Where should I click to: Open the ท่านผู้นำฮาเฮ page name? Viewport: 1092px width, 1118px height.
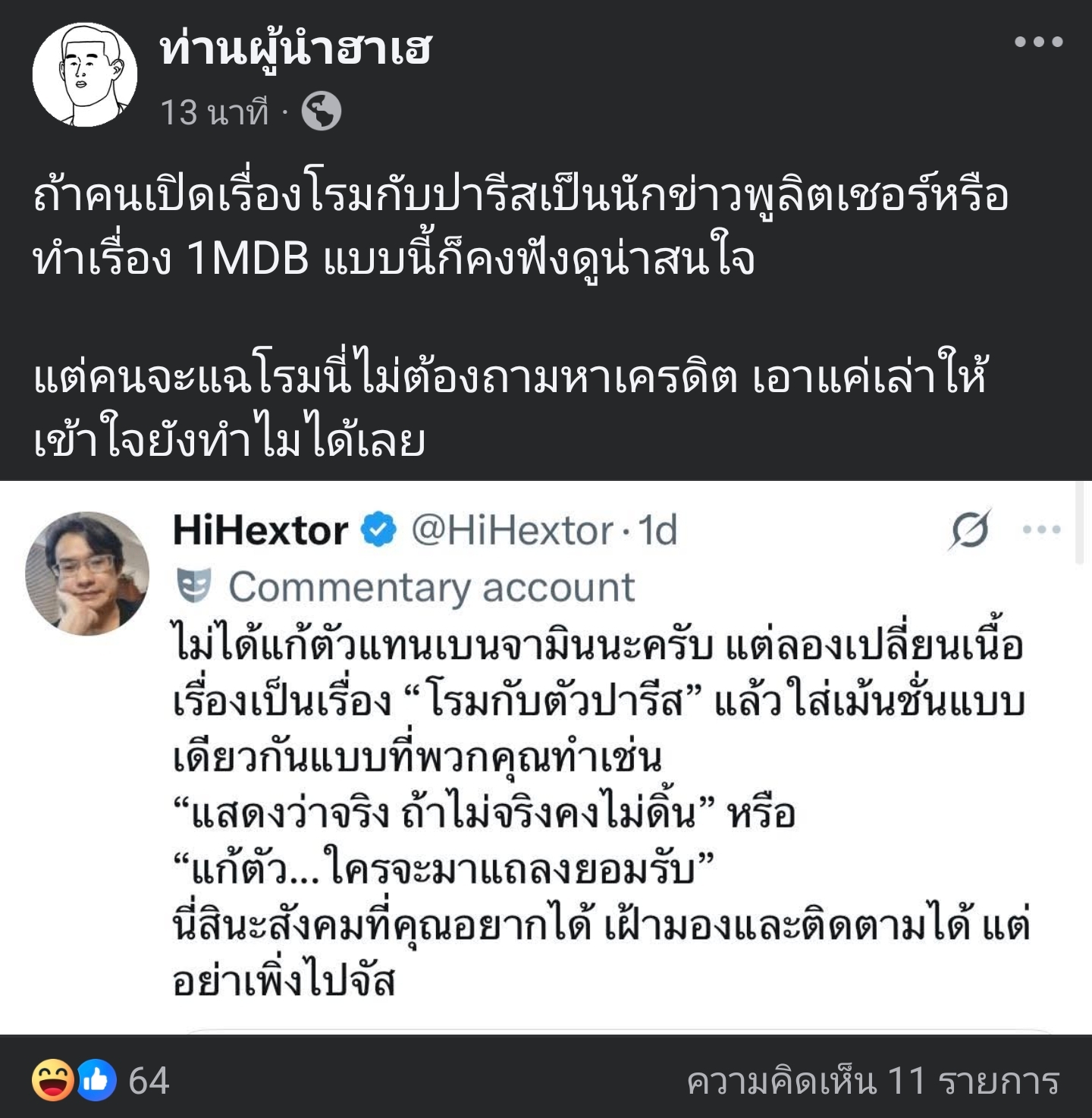pos(296,50)
